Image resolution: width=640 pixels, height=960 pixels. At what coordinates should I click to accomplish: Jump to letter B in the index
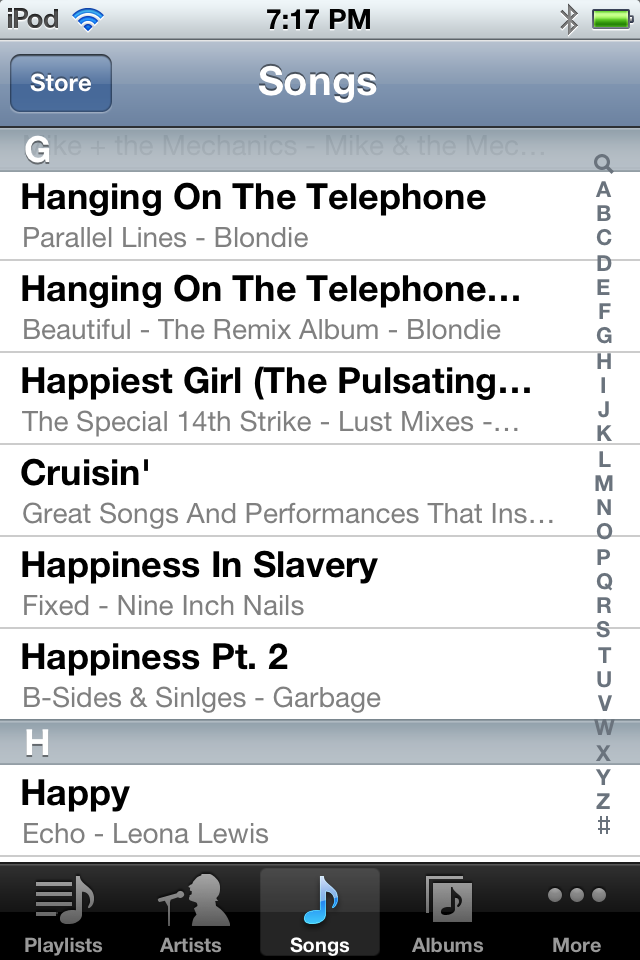click(x=603, y=213)
